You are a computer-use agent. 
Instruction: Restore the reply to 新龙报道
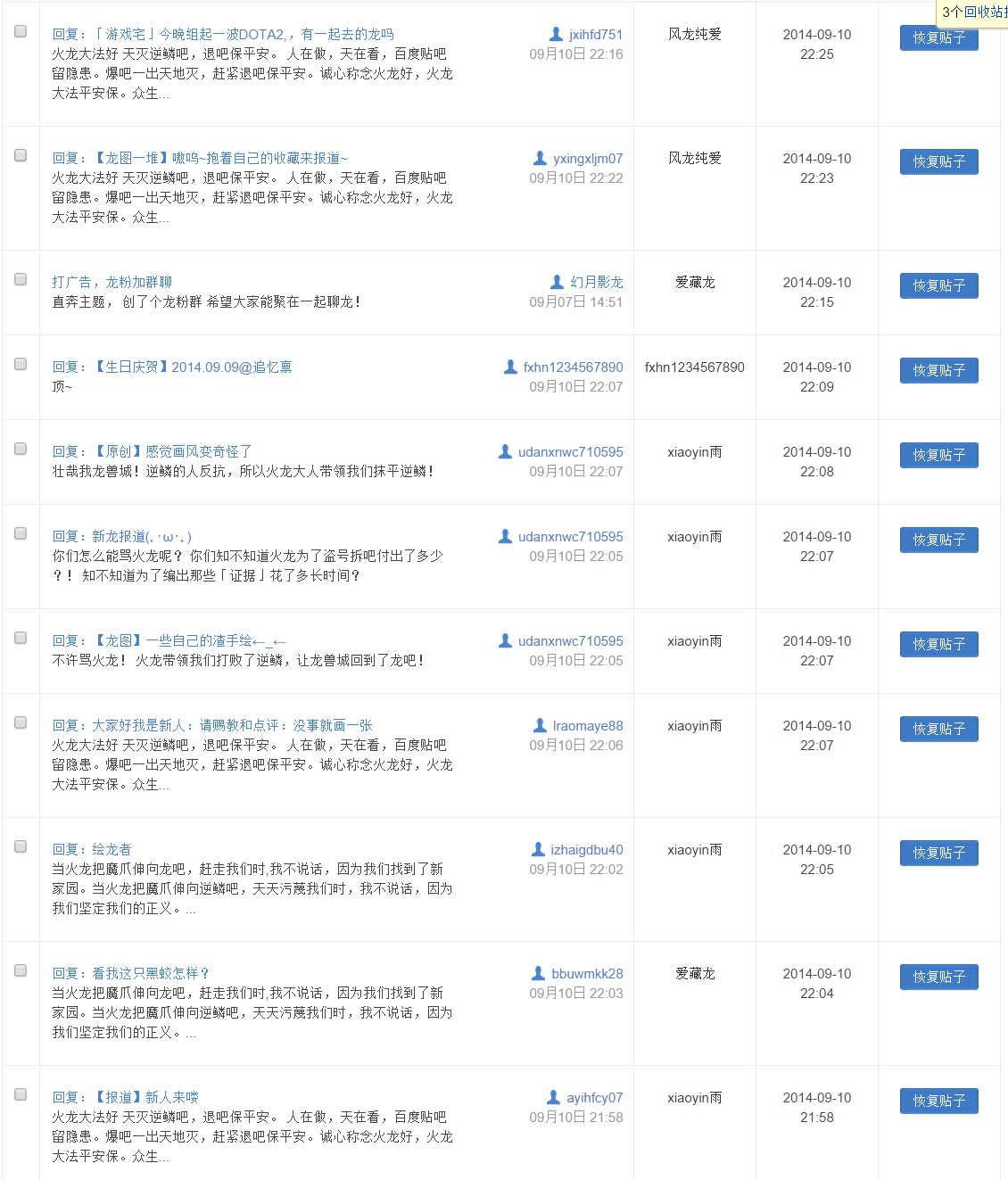pyautogui.click(x=938, y=540)
